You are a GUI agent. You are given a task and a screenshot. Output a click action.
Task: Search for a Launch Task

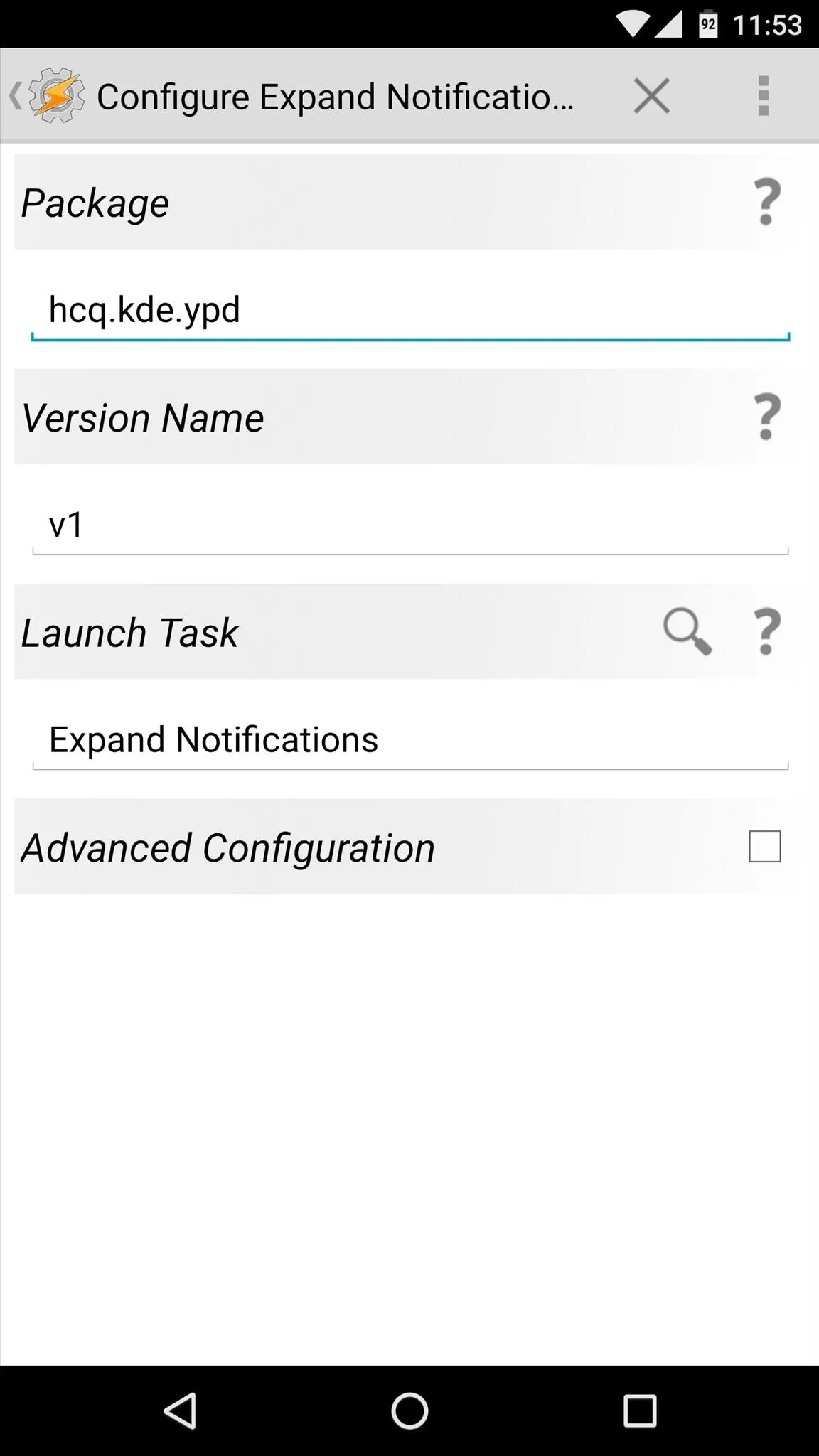[x=687, y=631]
